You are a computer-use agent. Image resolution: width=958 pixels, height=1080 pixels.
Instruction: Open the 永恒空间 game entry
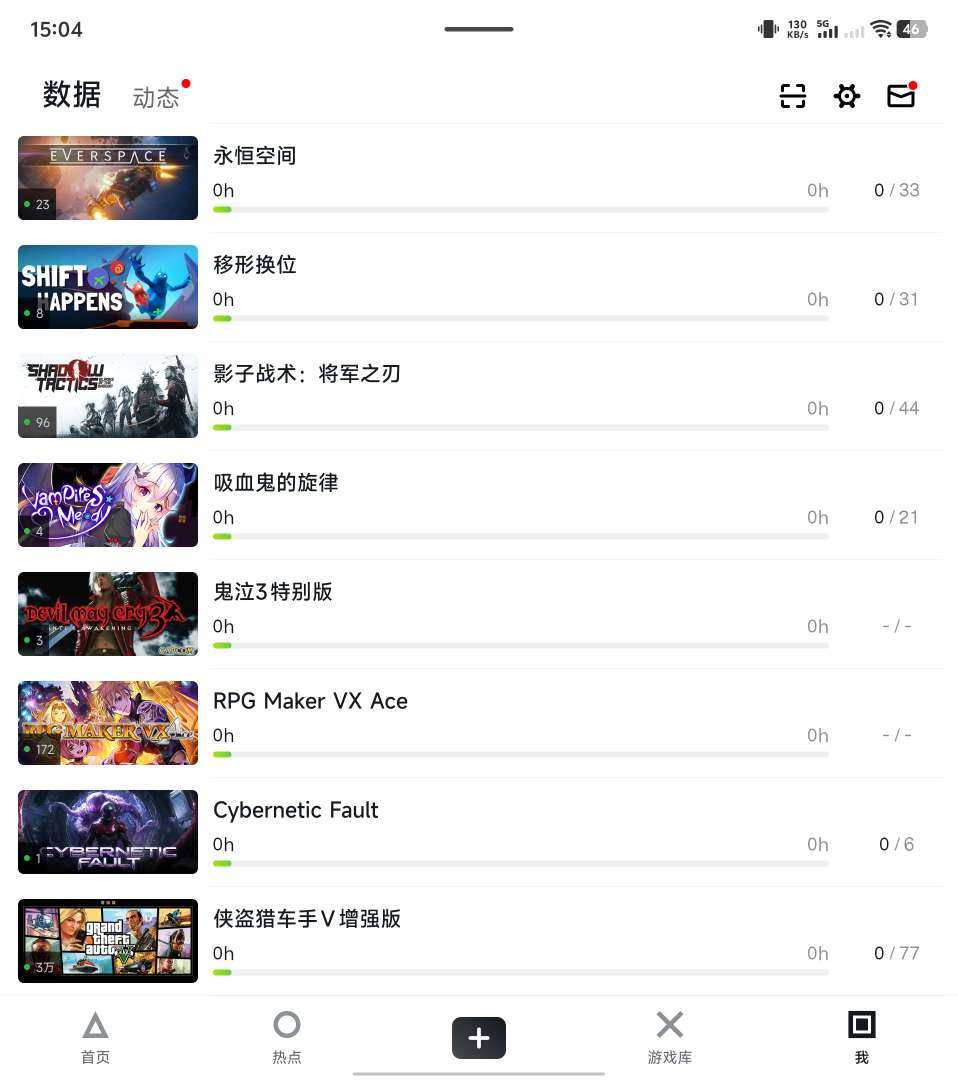(254, 156)
